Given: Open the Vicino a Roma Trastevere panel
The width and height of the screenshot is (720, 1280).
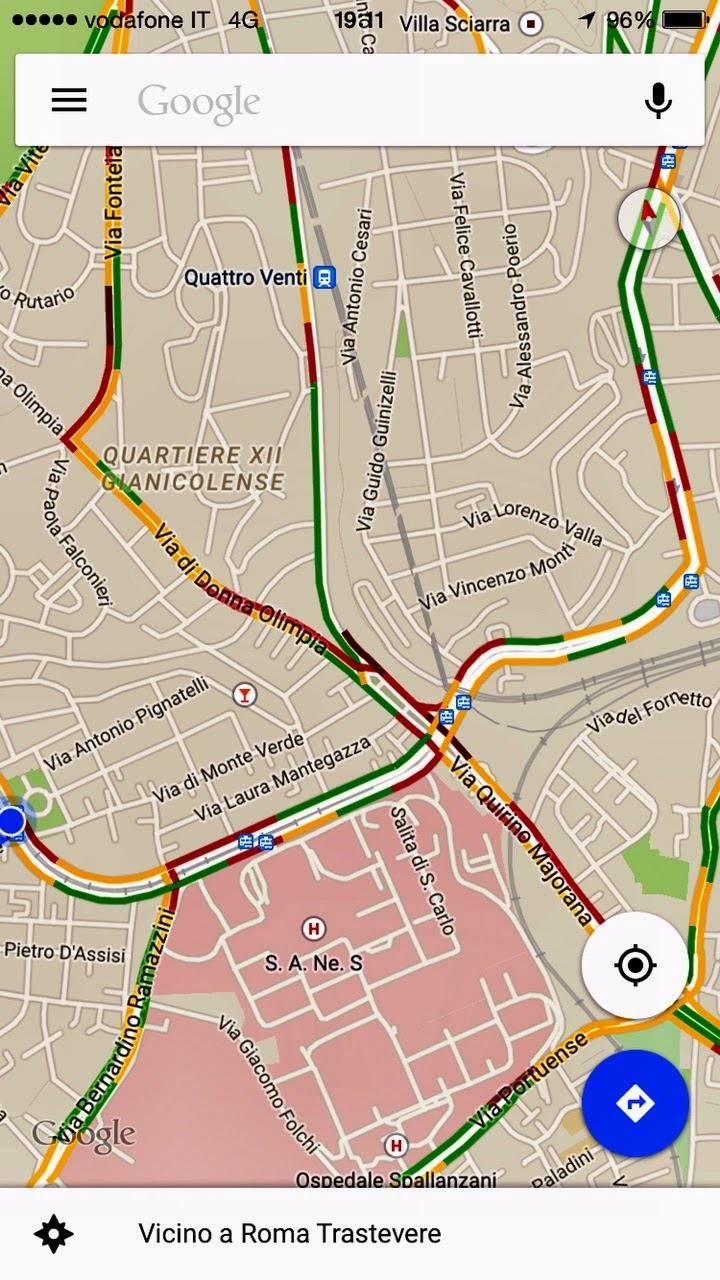Looking at the screenshot, I should (289, 1234).
